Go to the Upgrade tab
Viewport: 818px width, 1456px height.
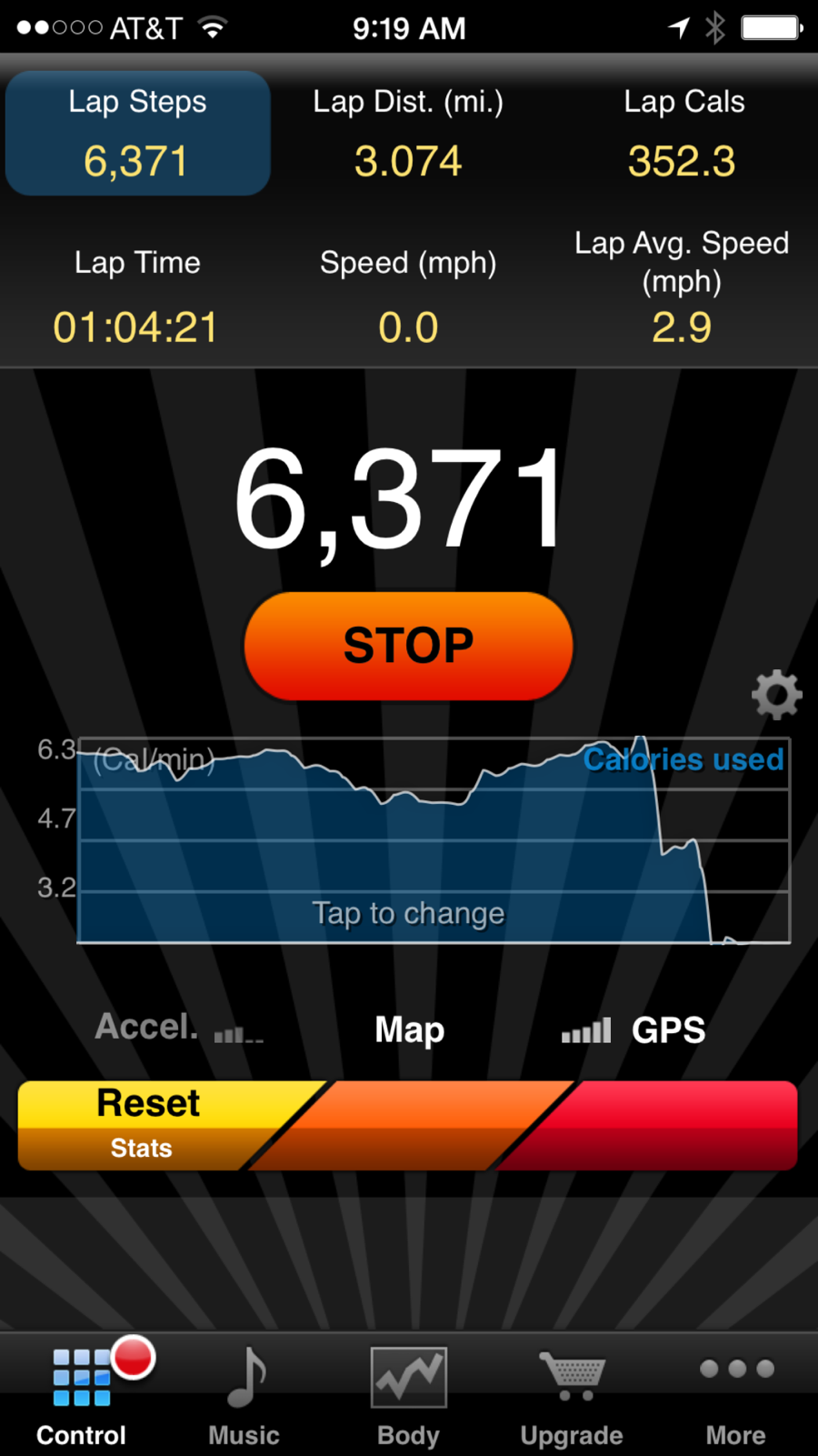[572, 1394]
